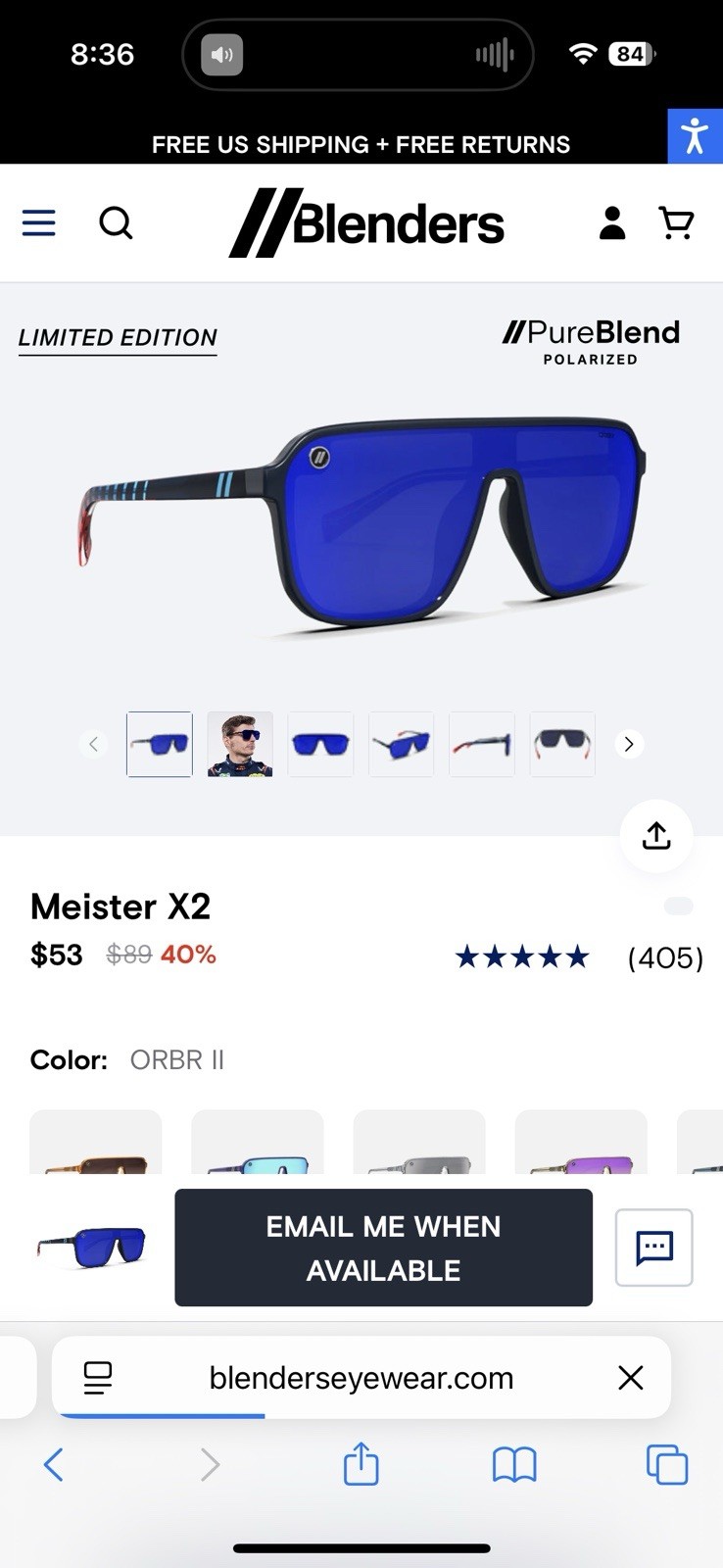Viewport: 723px width, 1568px height.
Task: Open the hamburger navigation menu
Action: (x=39, y=223)
